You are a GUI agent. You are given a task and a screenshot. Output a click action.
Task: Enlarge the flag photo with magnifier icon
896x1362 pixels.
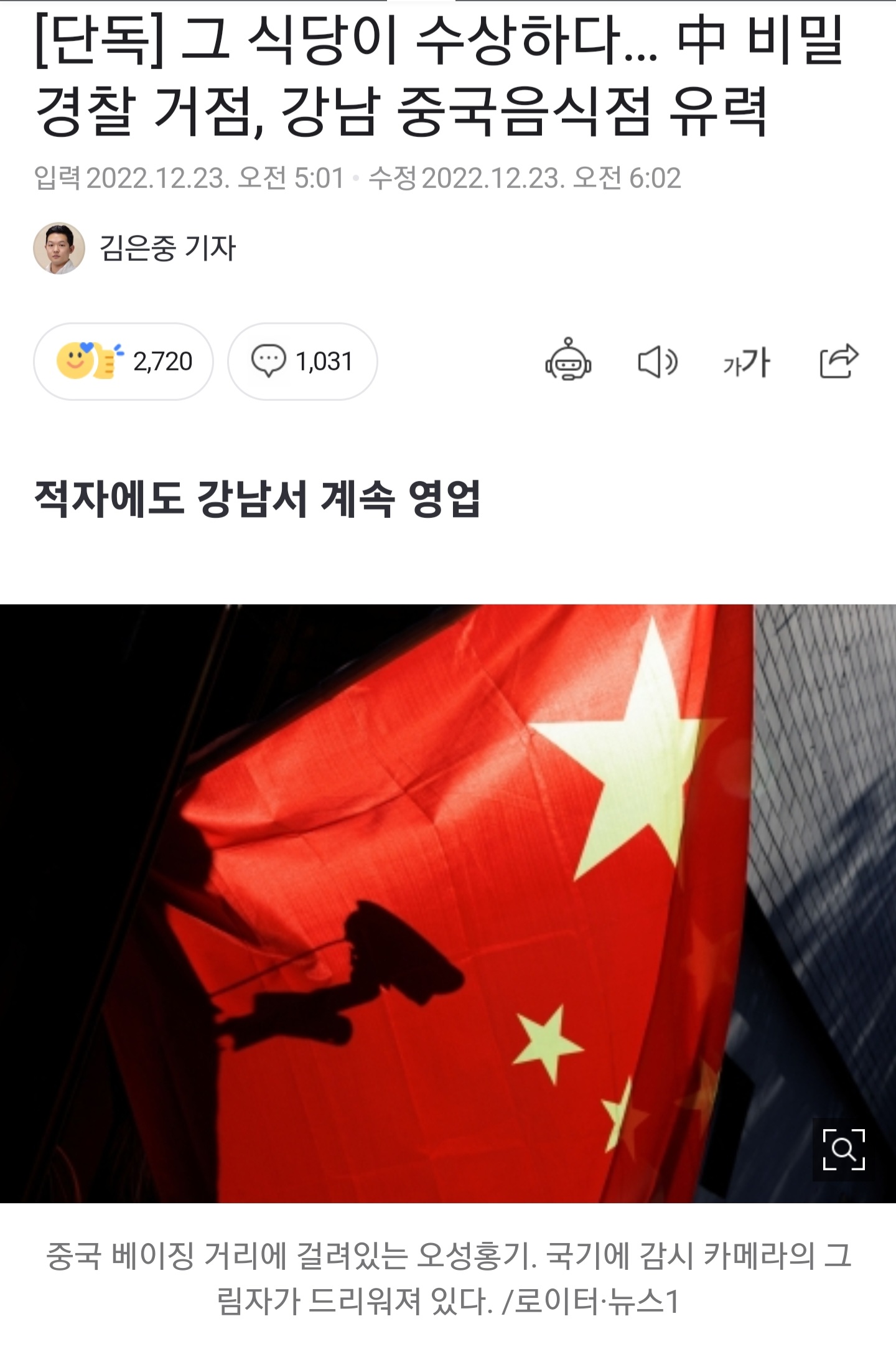(x=843, y=1149)
